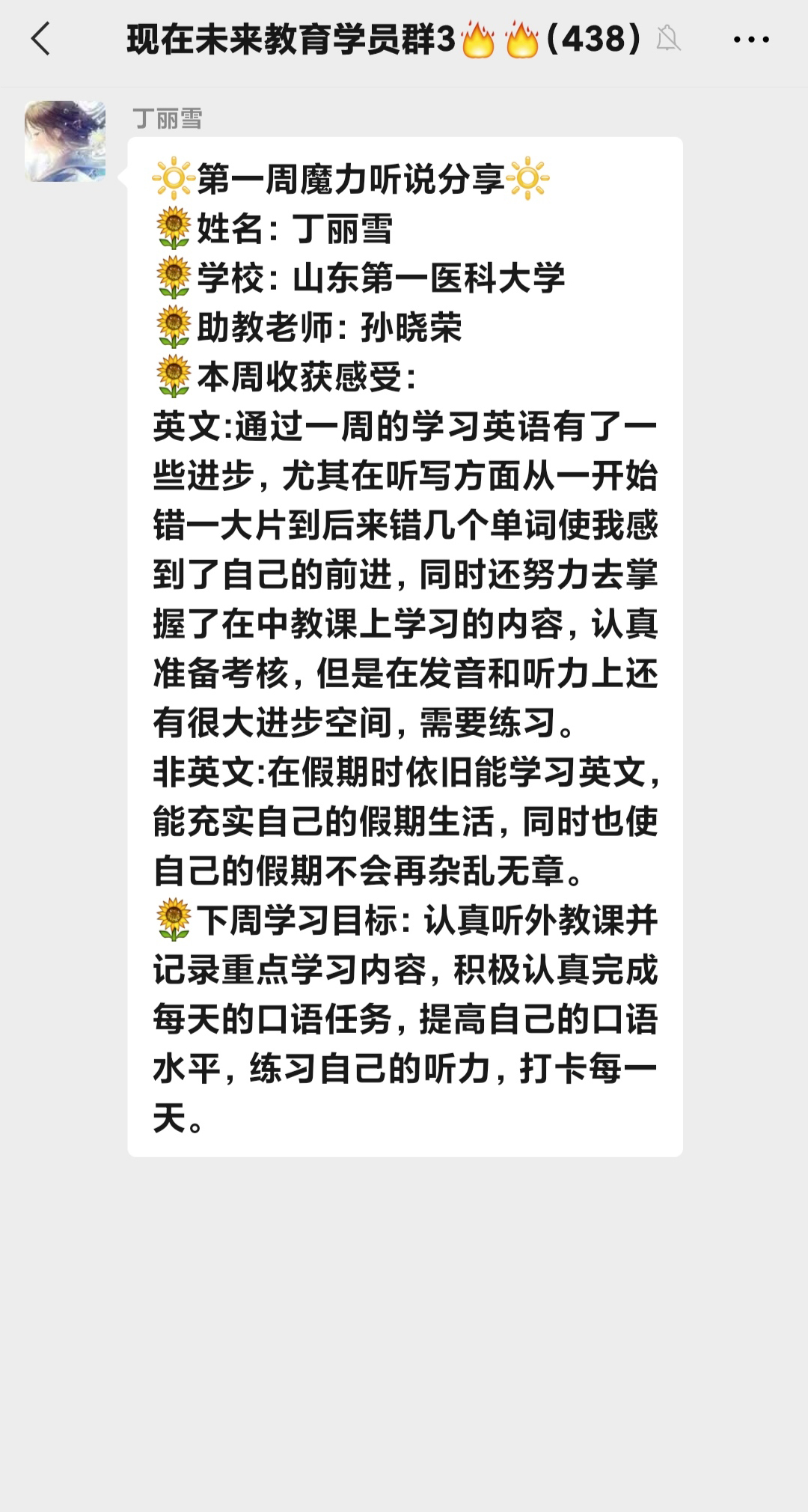Open the group chat overflow menu
The image size is (808, 1512).
coord(751,40)
